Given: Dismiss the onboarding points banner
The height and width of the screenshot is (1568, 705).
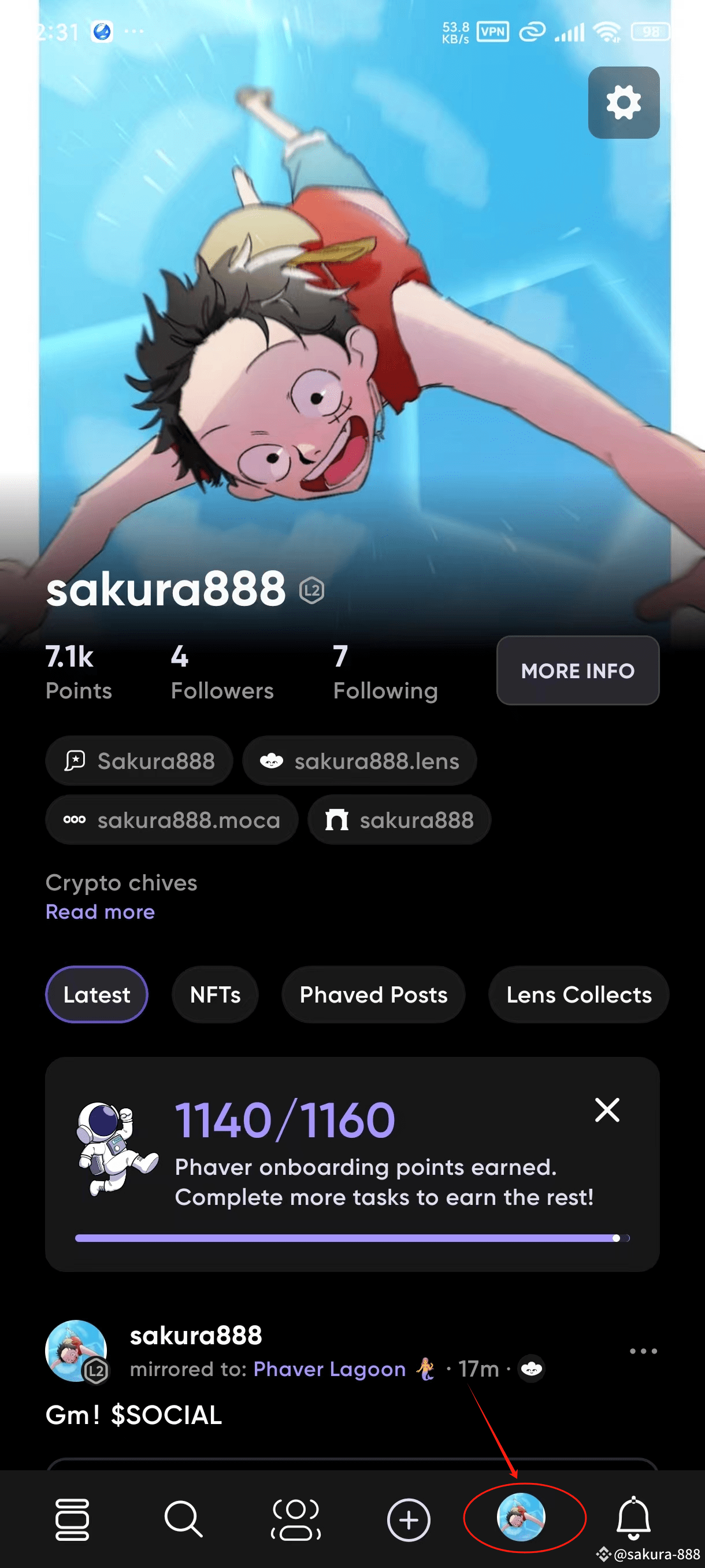Looking at the screenshot, I should coord(606,1110).
